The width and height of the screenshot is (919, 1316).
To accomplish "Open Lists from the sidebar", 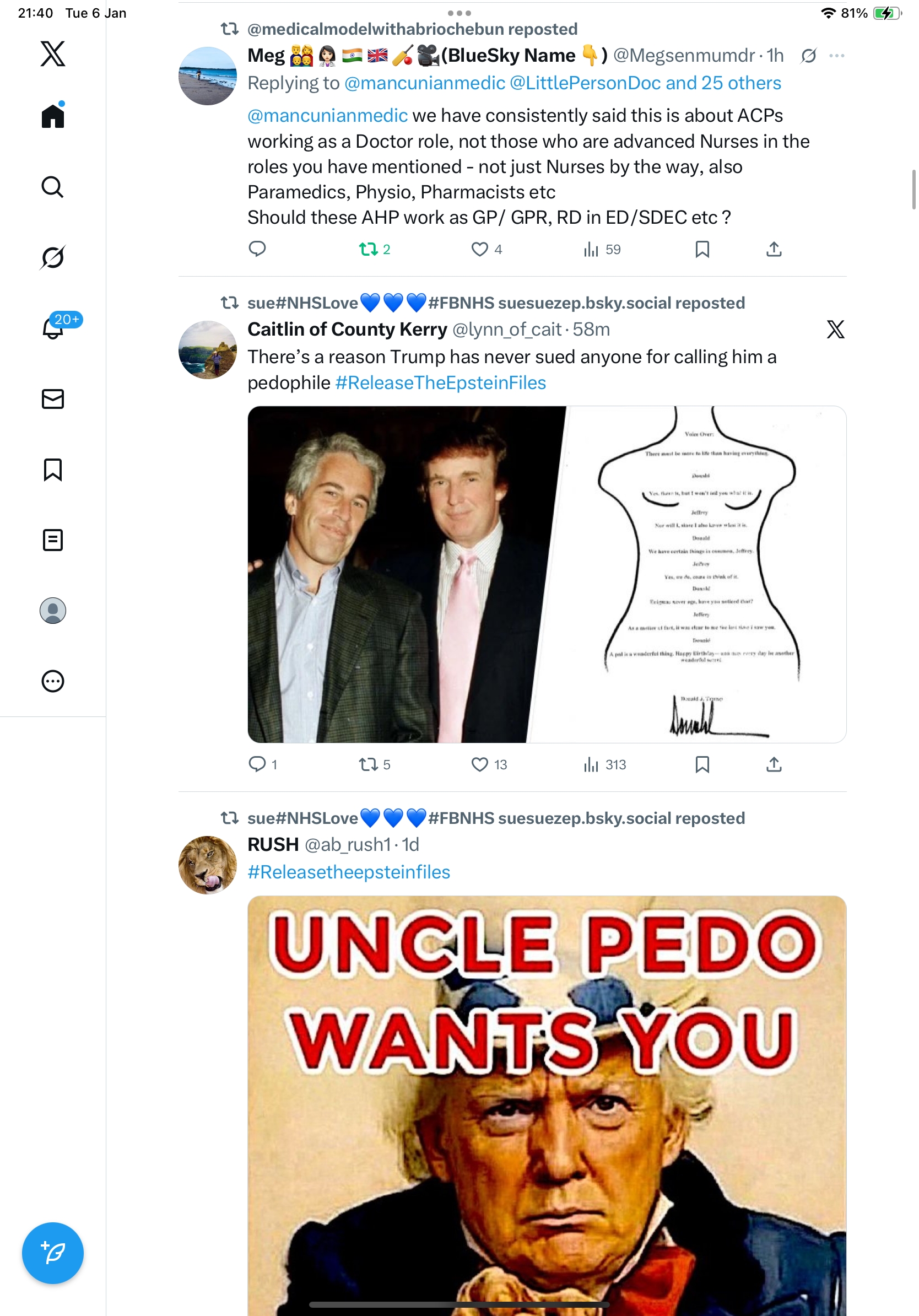I will tap(53, 540).
